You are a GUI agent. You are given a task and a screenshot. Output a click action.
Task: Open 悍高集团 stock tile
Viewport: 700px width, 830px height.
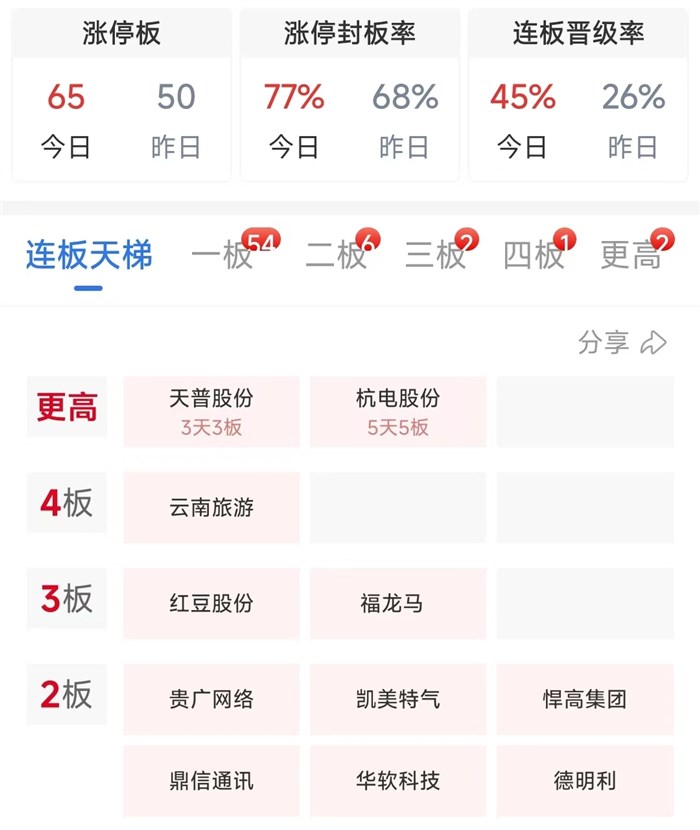[x=585, y=699]
